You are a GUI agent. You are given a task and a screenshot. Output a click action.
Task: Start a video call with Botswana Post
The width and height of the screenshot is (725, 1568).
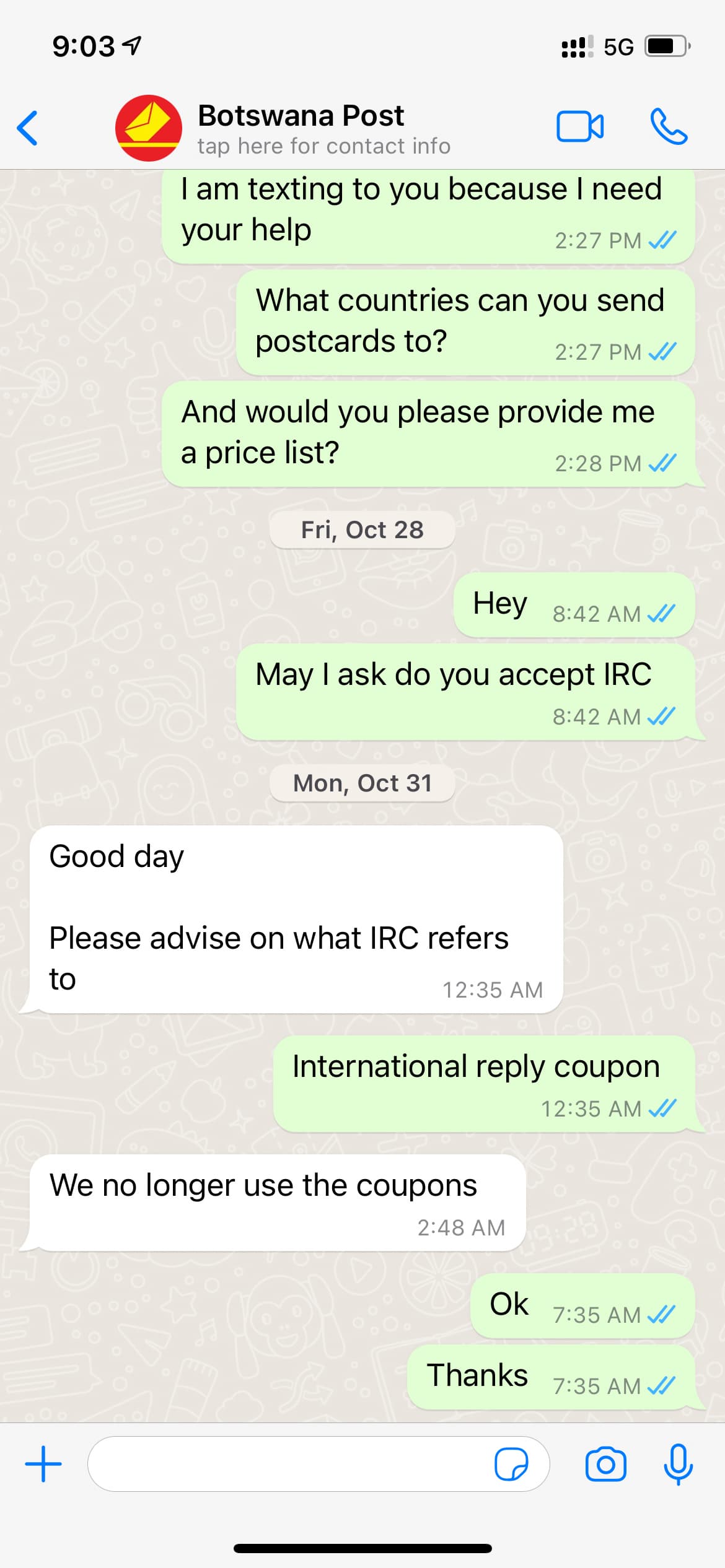[x=580, y=127]
